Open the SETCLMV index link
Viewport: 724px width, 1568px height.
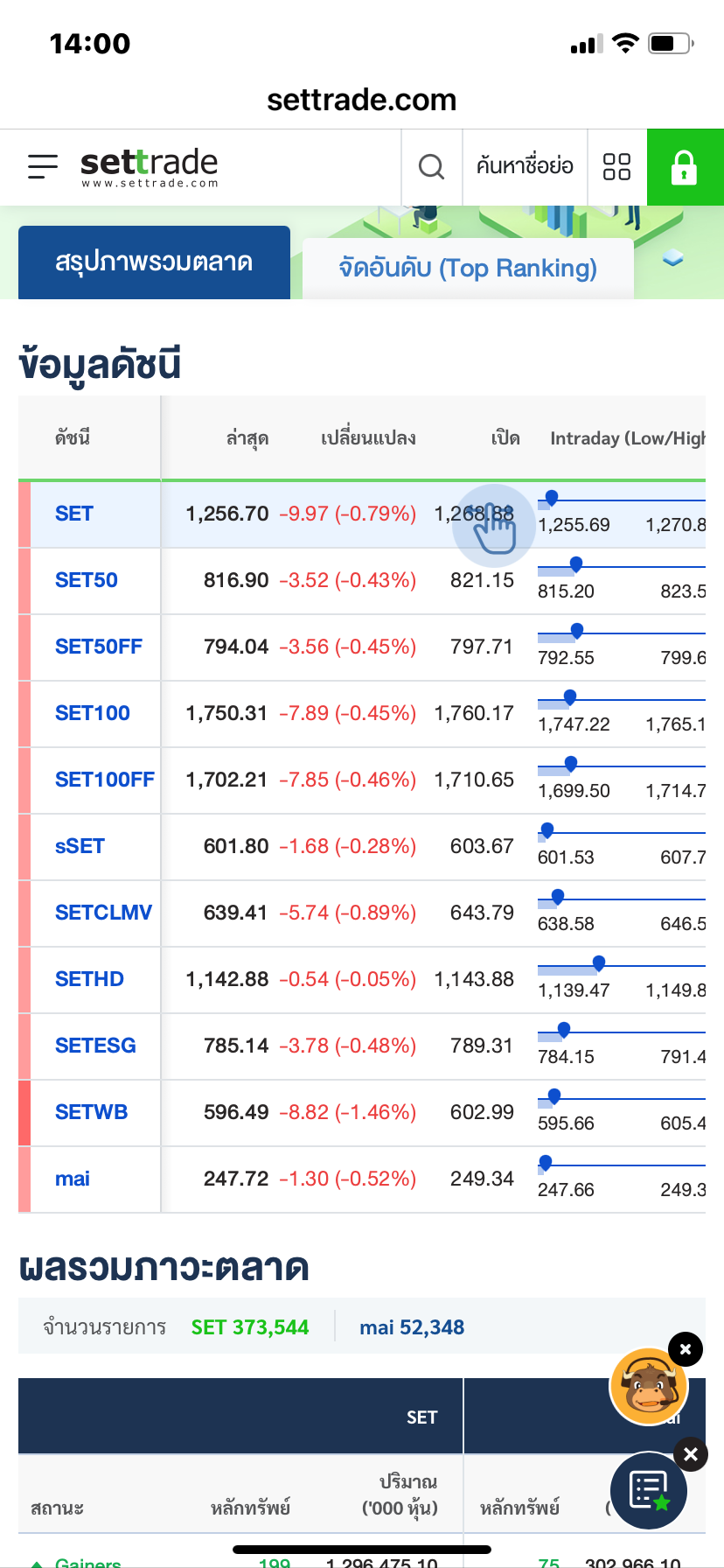(103, 913)
